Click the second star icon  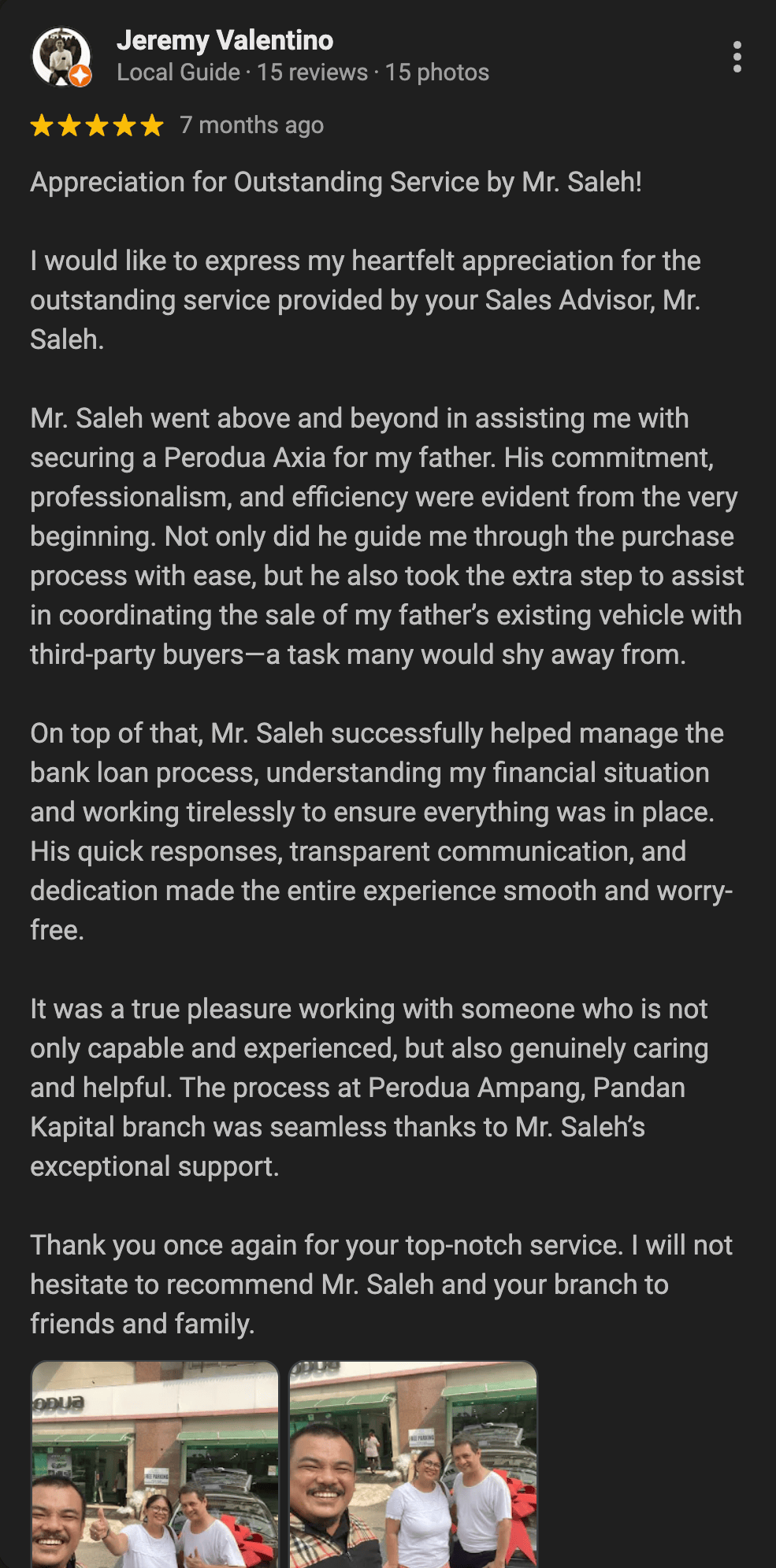[70, 126]
